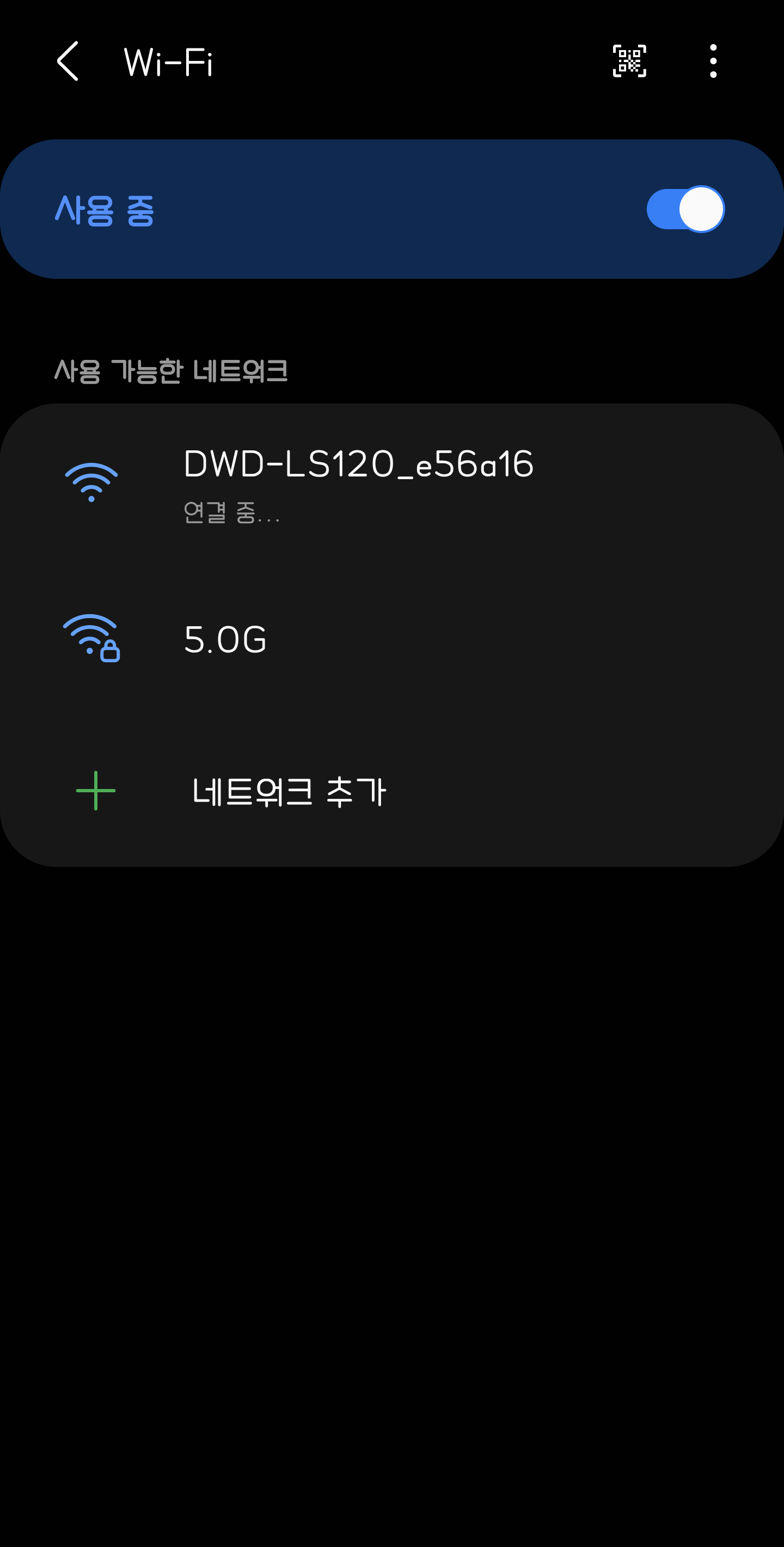Open the QR code scanner
Viewport: 784px width, 1547px height.
[x=629, y=61]
